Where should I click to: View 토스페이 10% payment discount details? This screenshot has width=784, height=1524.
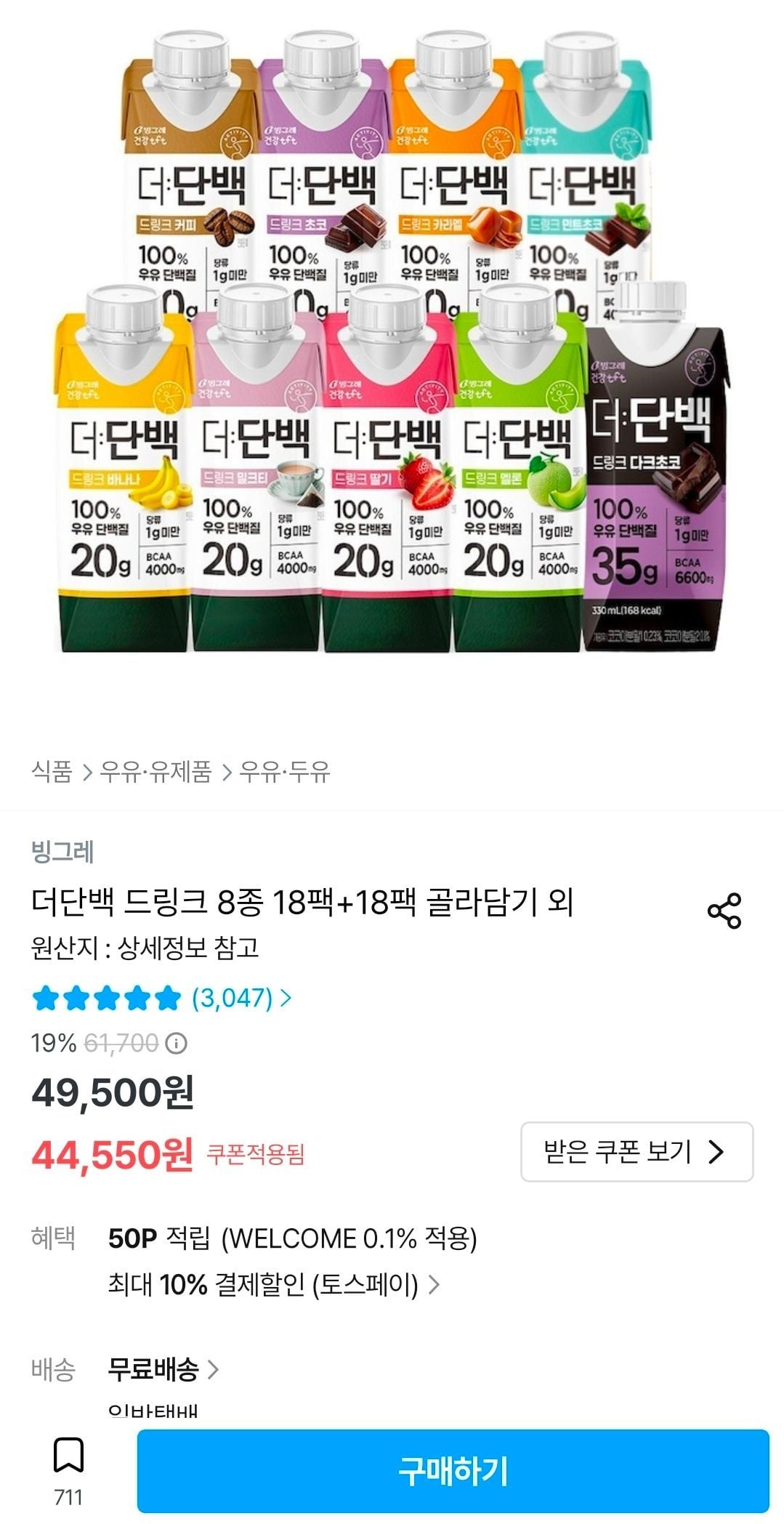(275, 1285)
